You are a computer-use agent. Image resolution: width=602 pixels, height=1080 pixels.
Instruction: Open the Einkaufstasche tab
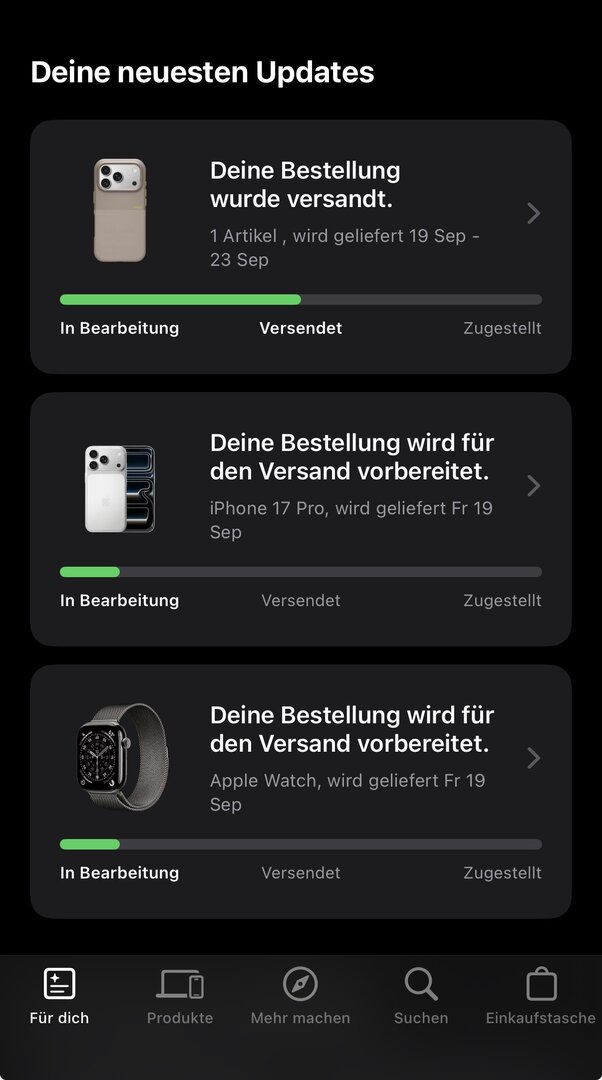[541, 997]
